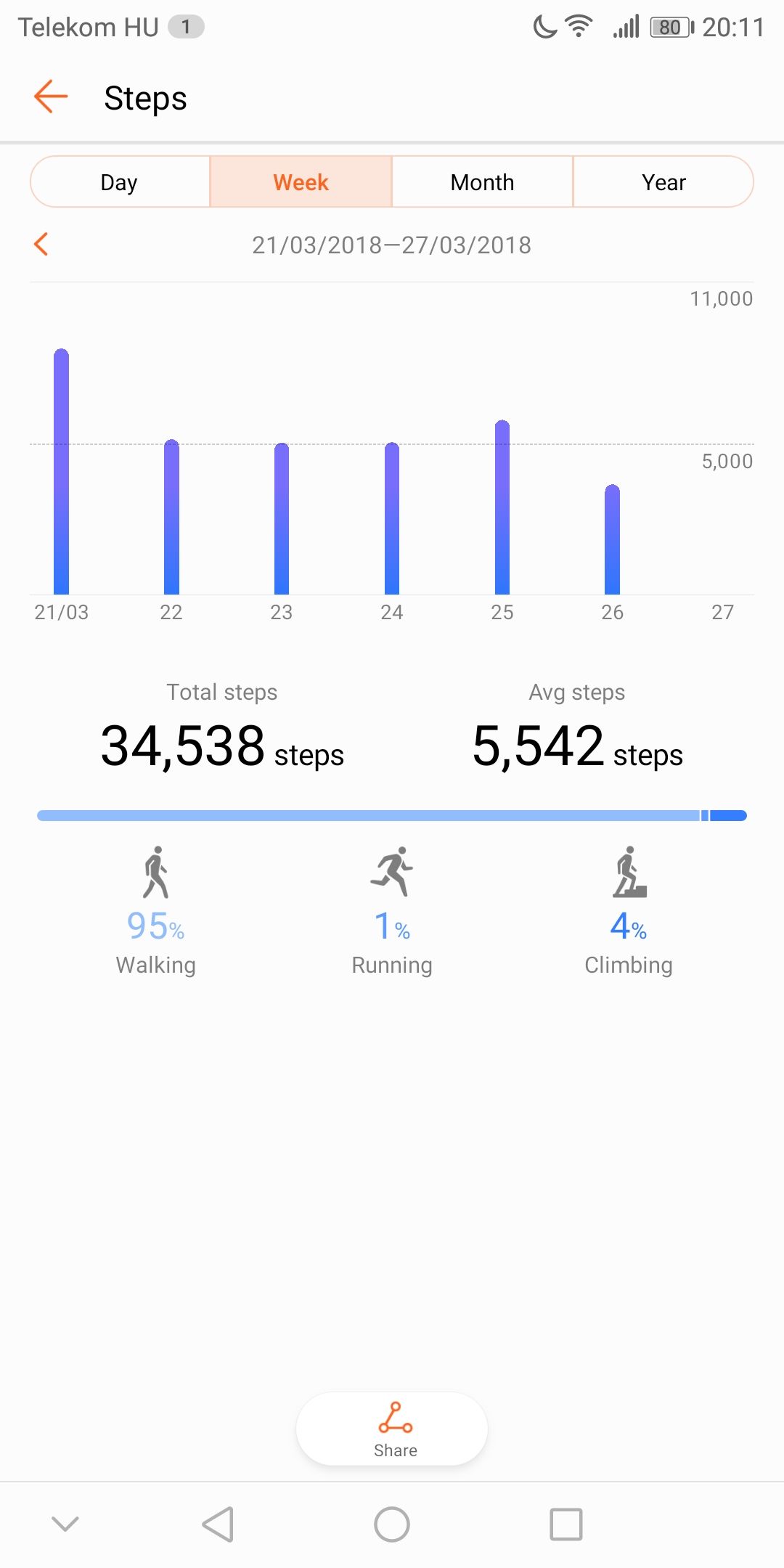Tap the system back button
The height and width of the screenshot is (1568, 784).
coord(218,1524)
